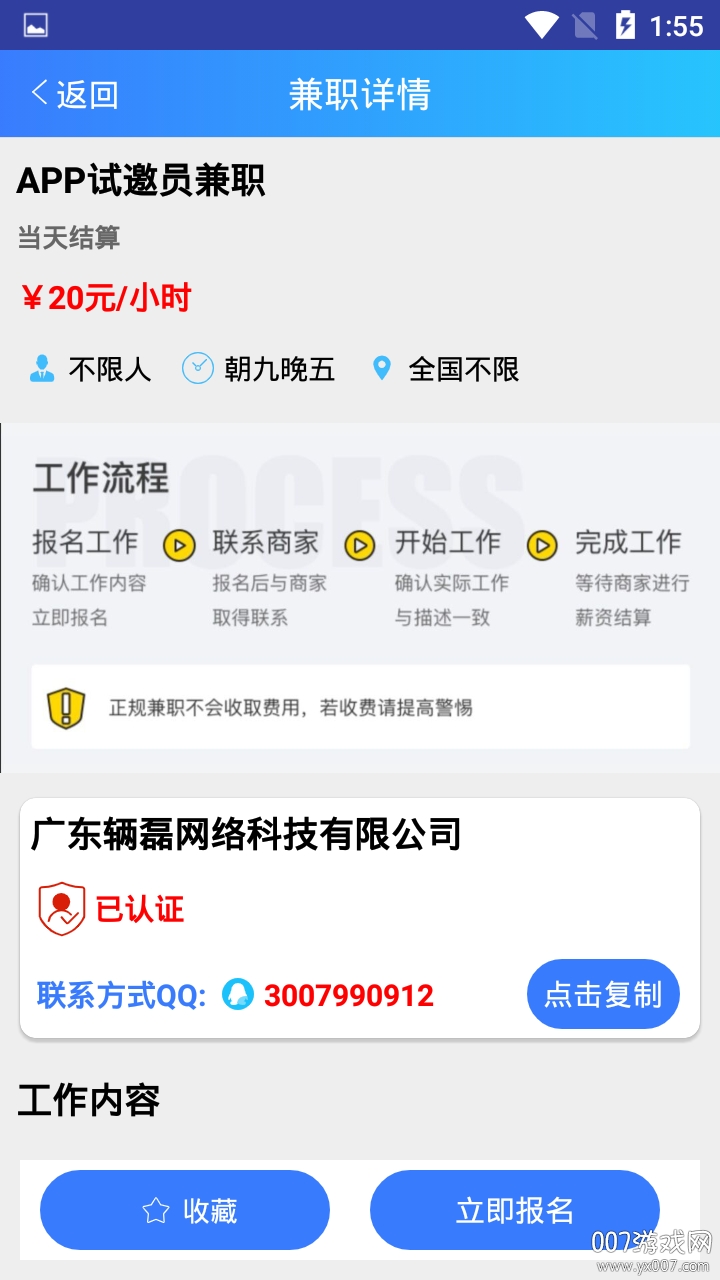The image size is (720, 1280).
Task: Copy the QQ number with 点击复制
Action: click(603, 994)
